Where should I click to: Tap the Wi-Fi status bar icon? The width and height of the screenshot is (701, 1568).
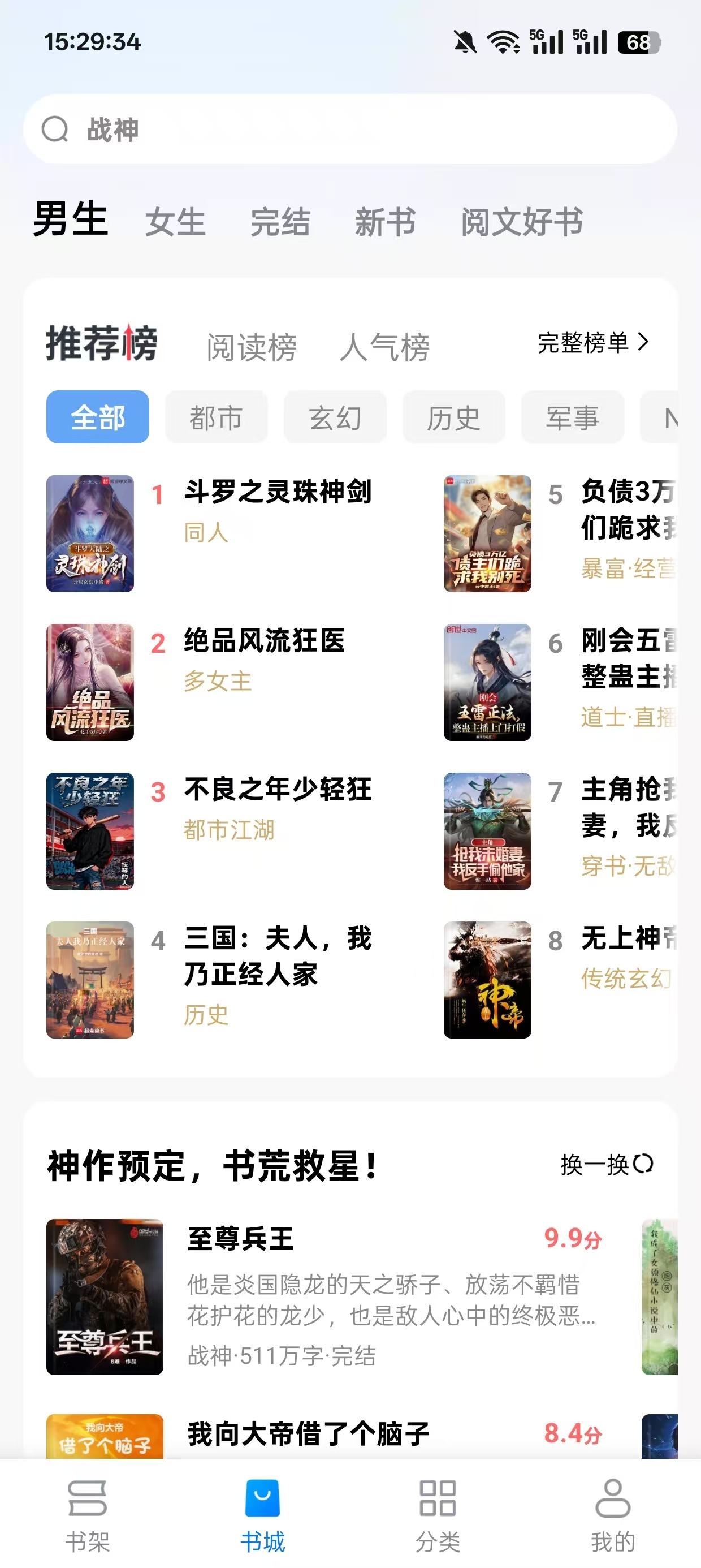(503, 41)
